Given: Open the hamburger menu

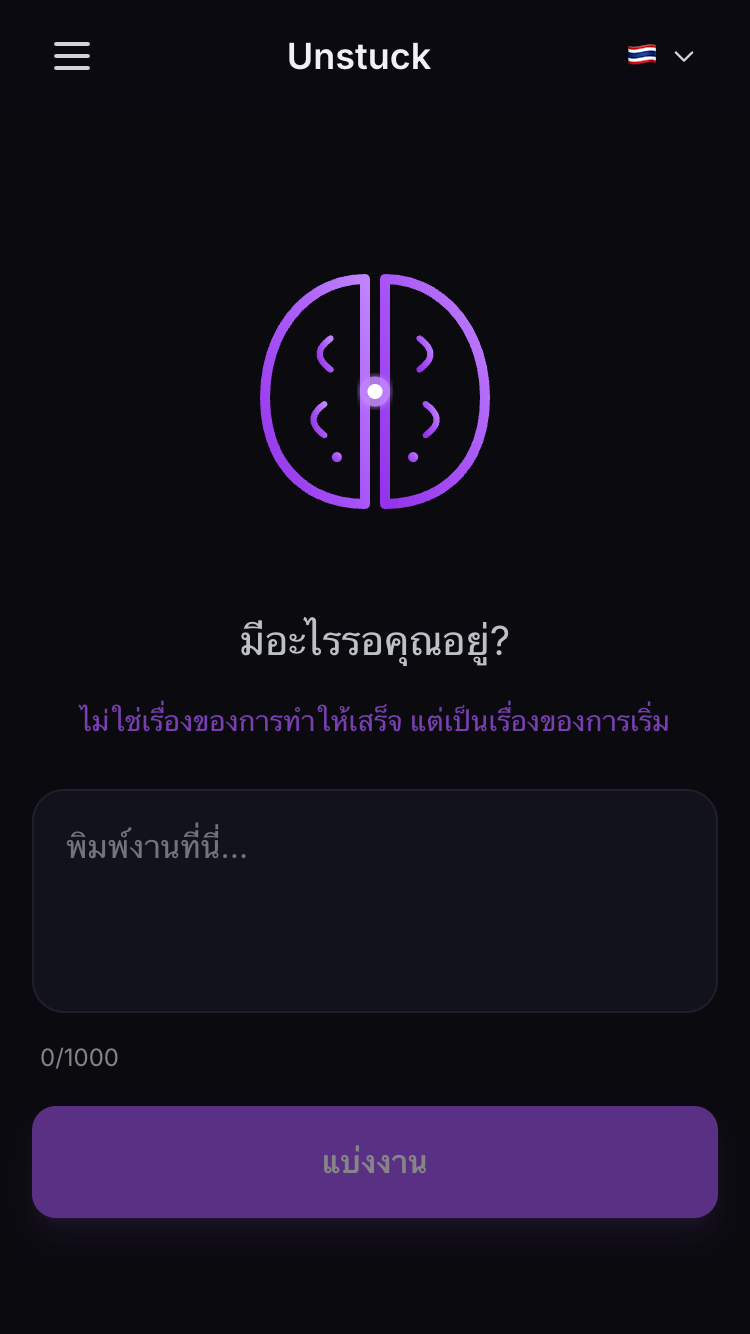Looking at the screenshot, I should click(72, 56).
